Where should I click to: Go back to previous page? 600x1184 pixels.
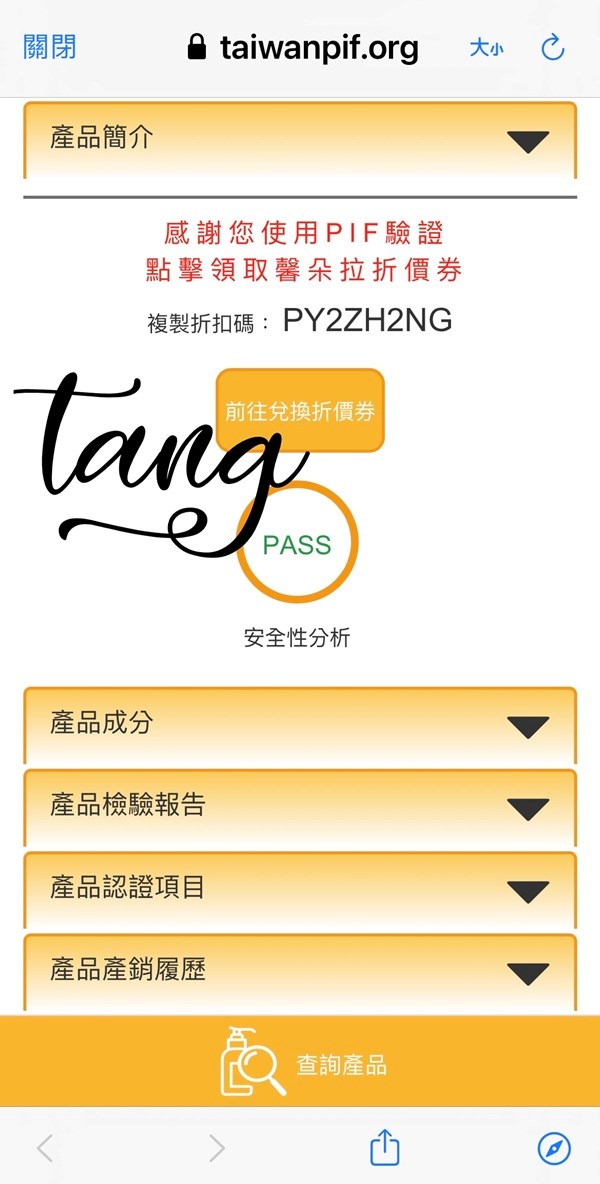tap(45, 1148)
